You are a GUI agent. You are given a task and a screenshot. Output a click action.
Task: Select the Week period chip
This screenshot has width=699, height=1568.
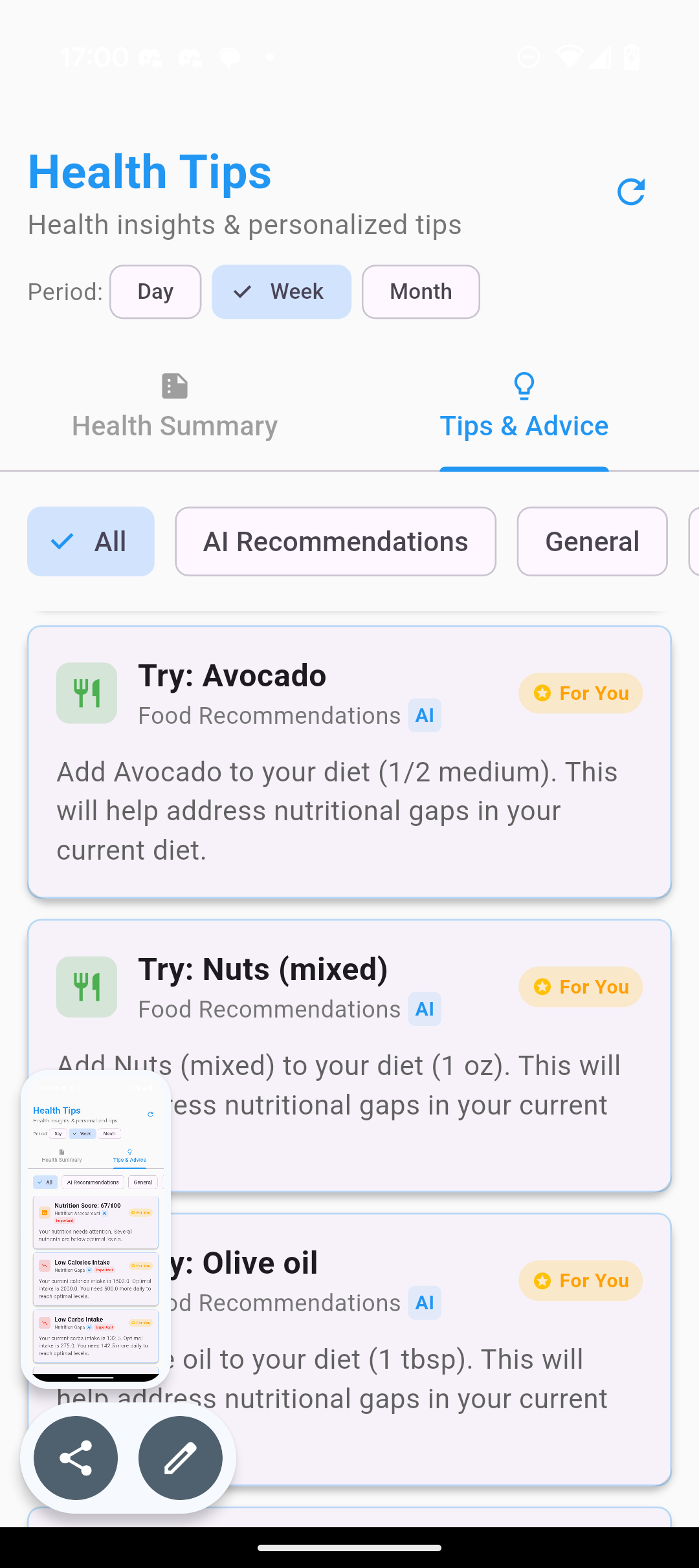click(x=282, y=292)
